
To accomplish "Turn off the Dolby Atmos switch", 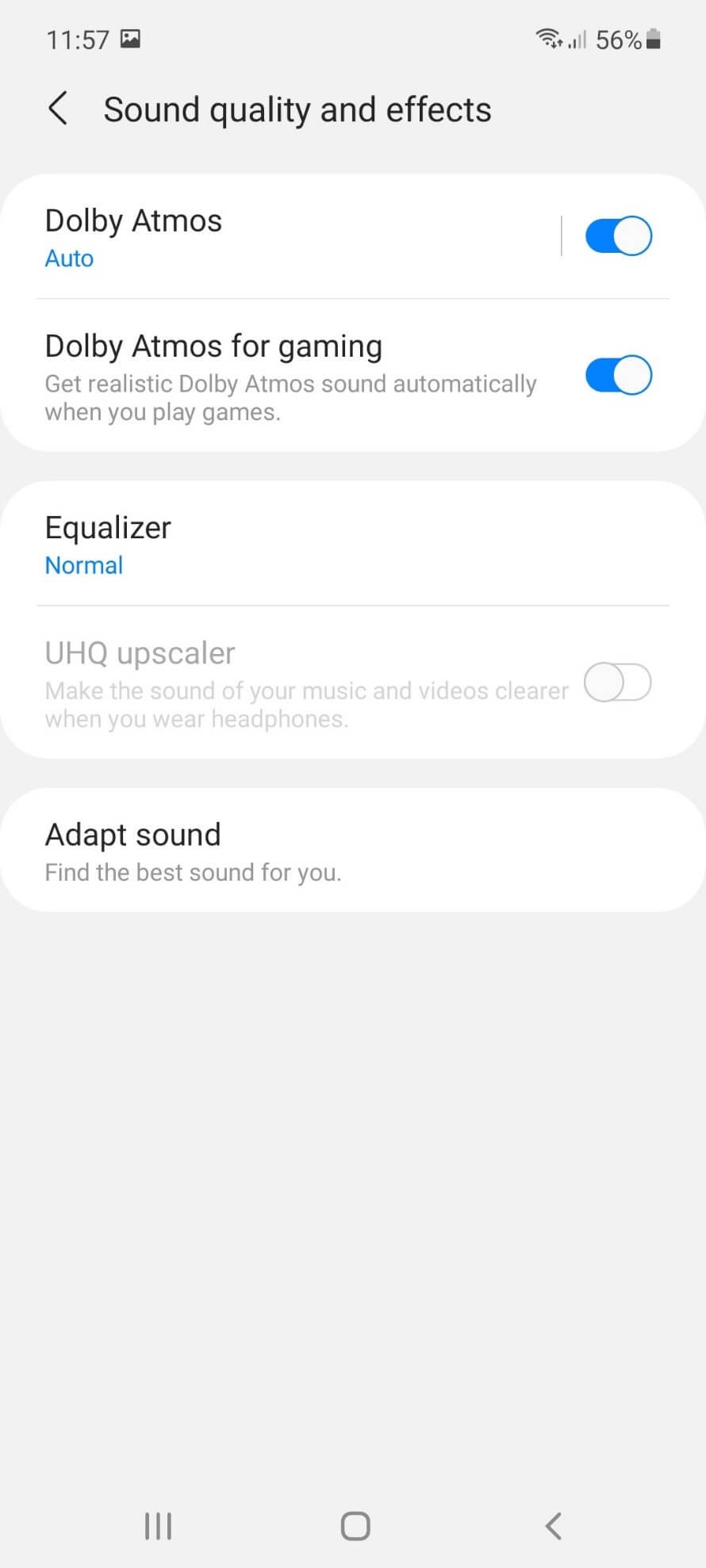I will tap(618, 236).
